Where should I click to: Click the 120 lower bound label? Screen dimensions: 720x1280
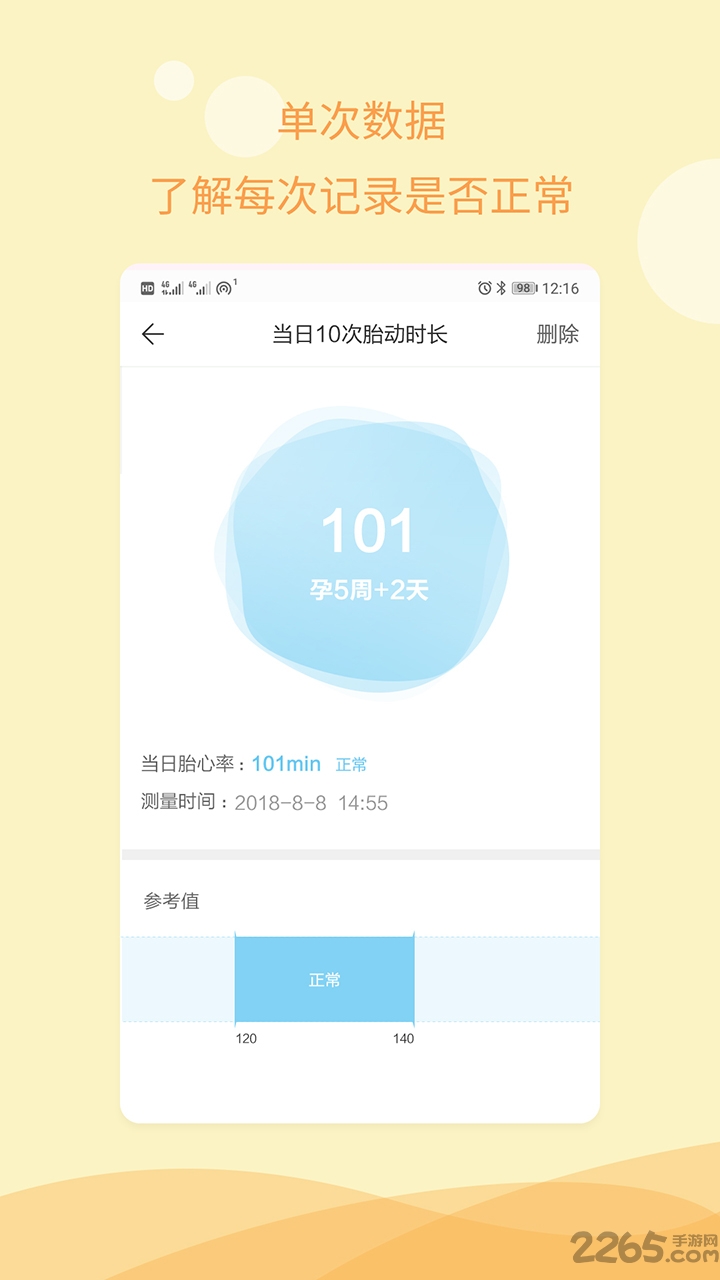[247, 1038]
